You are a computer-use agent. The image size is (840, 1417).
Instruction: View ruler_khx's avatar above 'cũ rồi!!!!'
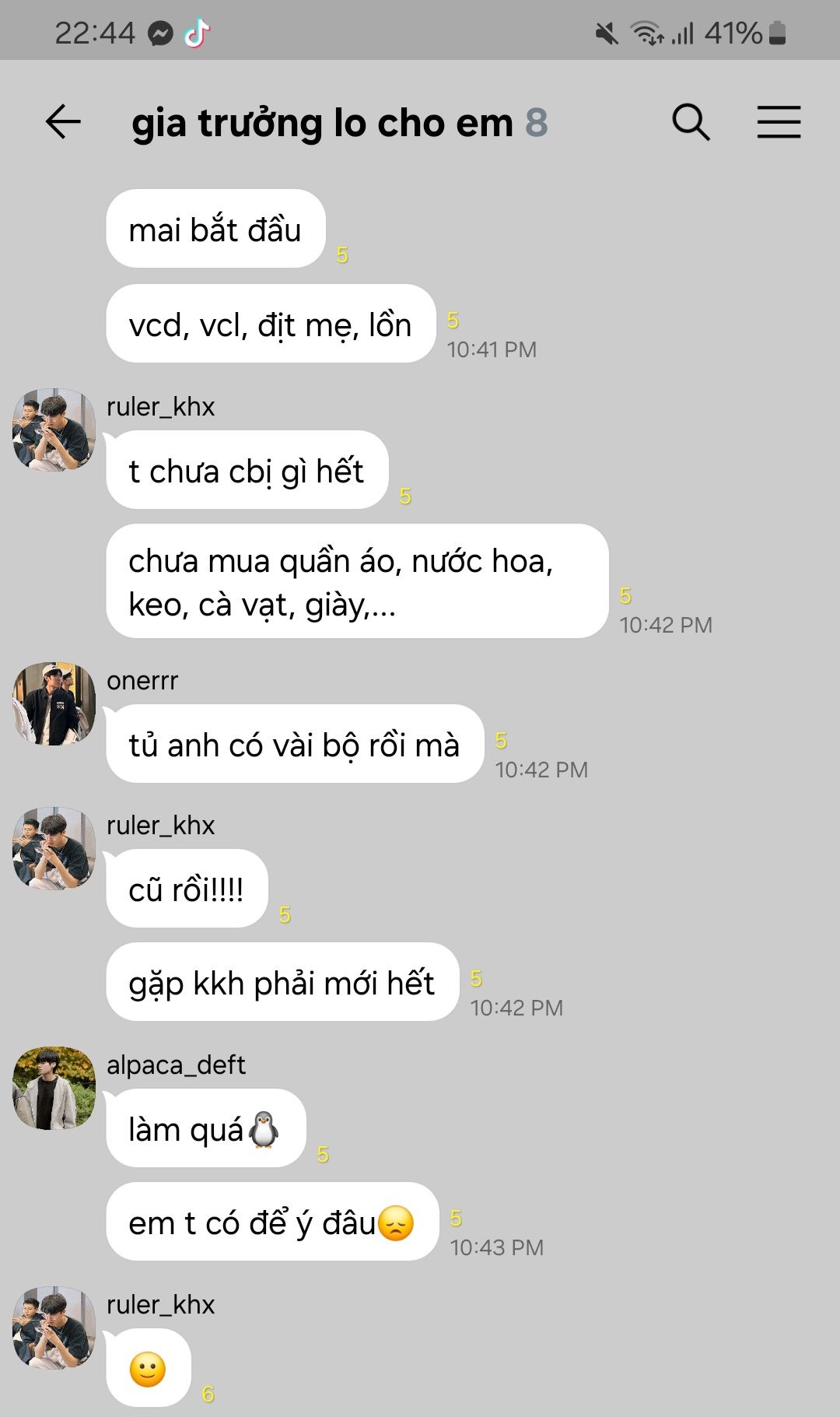tap(54, 848)
